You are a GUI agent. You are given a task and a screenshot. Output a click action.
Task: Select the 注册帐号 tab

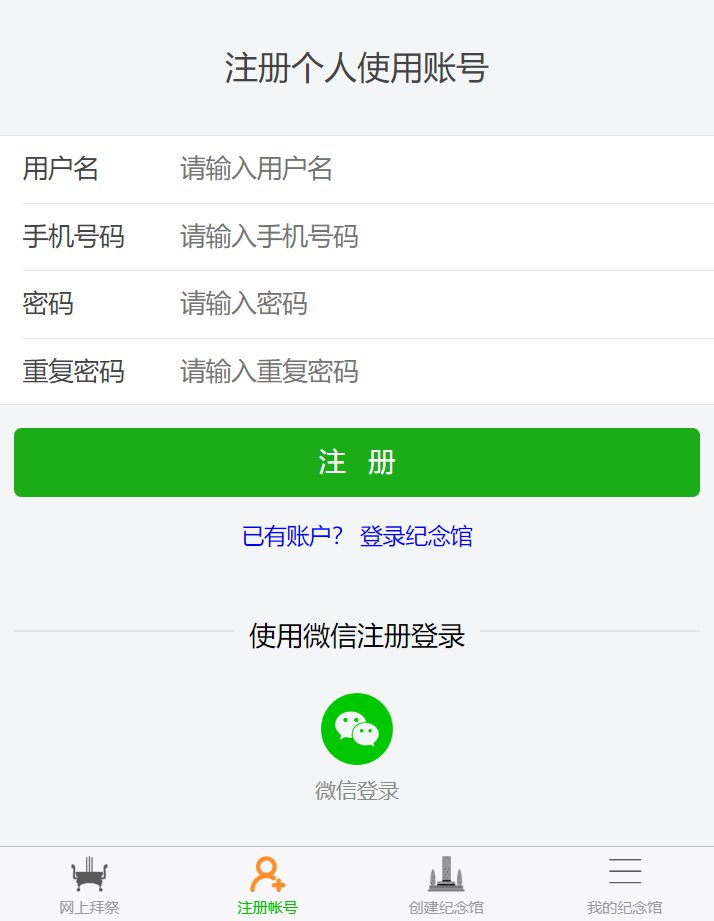point(267,885)
